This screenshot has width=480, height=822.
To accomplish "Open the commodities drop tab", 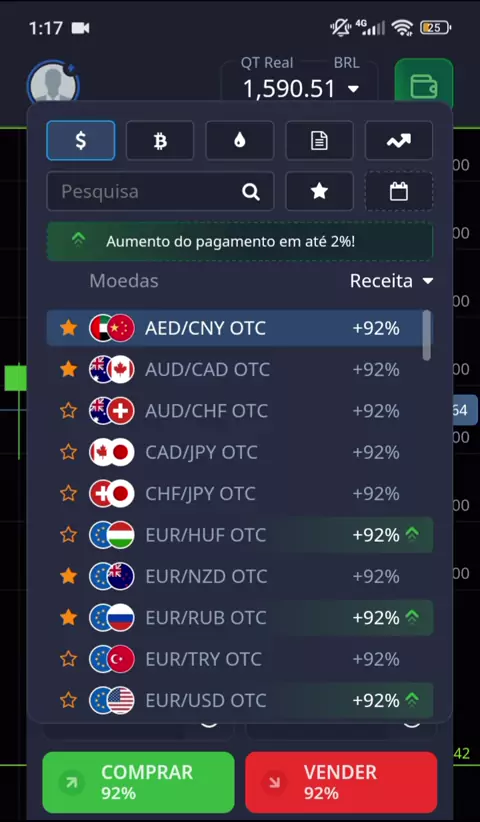I will tap(239, 140).
